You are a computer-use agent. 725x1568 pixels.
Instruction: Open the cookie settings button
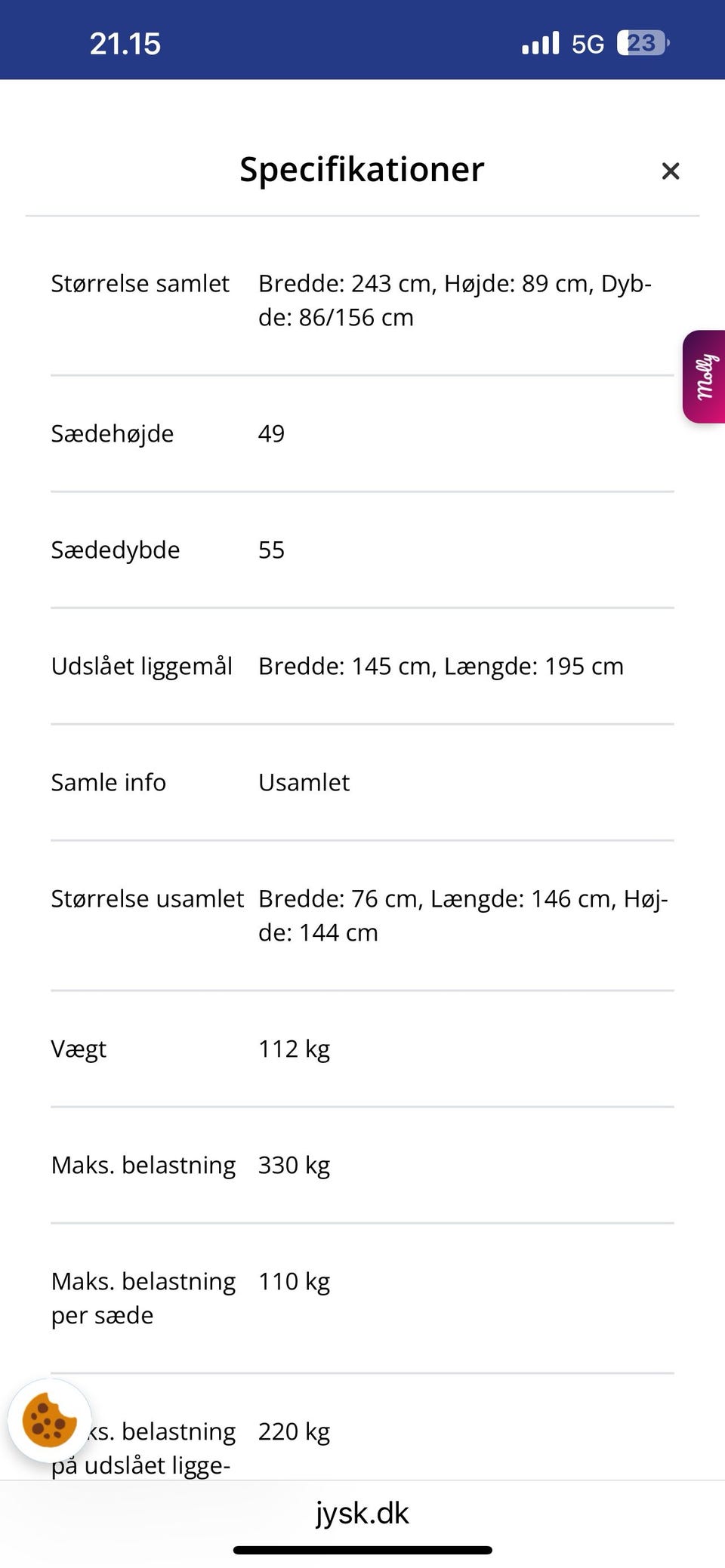pyautogui.click(x=50, y=1422)
